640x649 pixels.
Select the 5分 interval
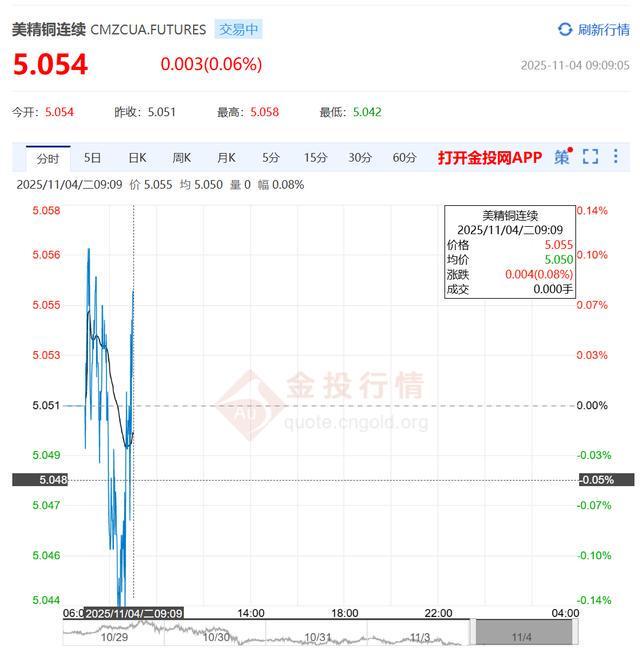point(271,158)
